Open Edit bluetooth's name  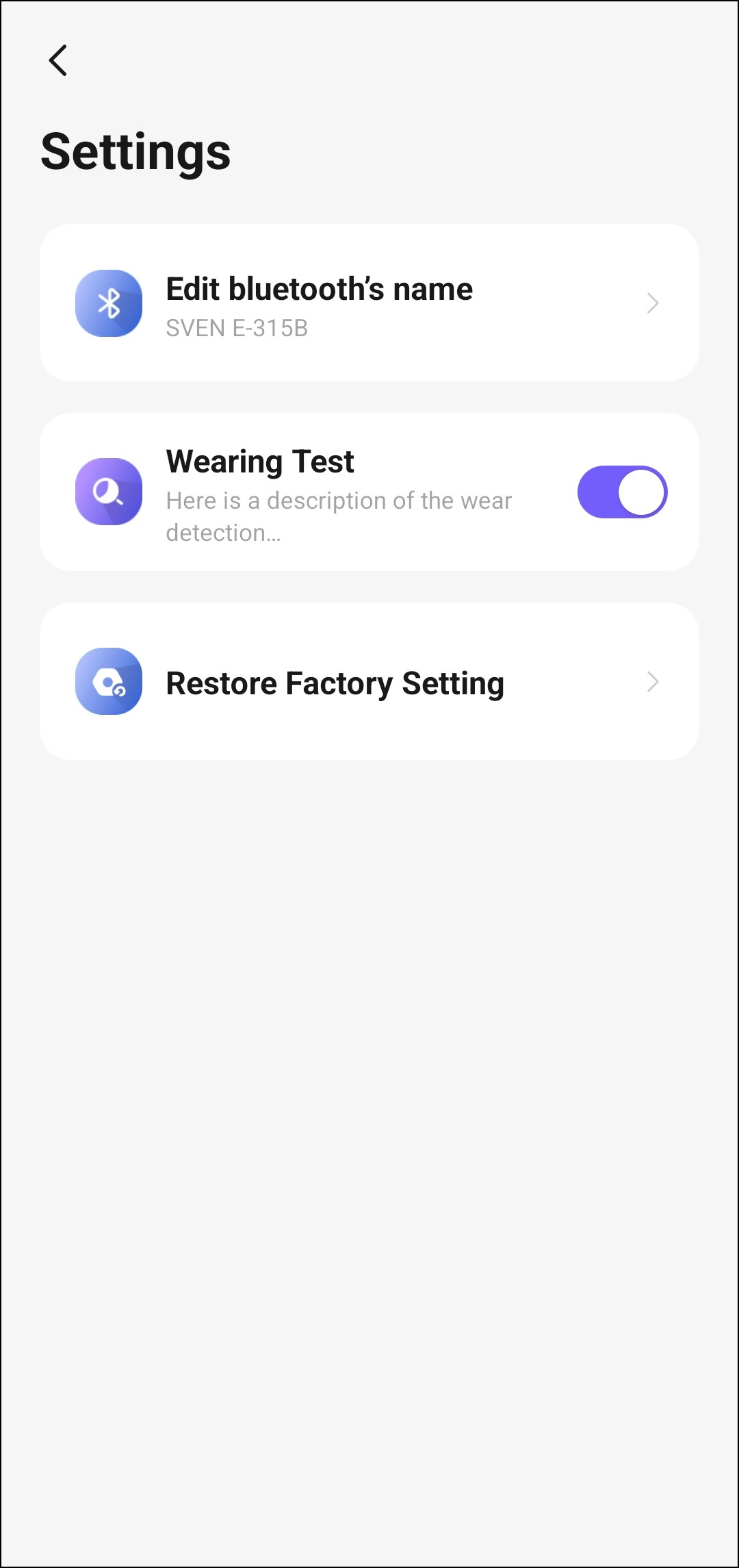[369, 303]
